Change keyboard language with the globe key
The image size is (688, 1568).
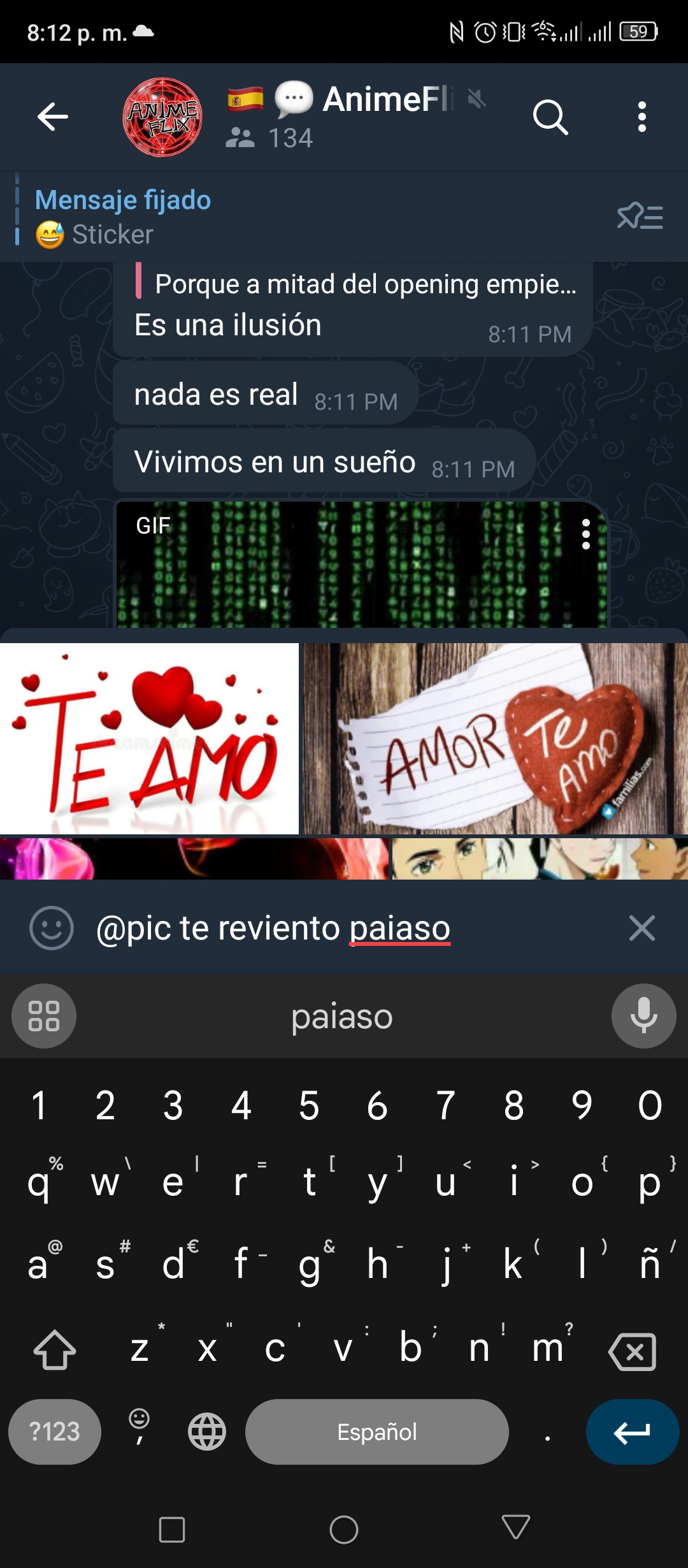[206, 1432]
